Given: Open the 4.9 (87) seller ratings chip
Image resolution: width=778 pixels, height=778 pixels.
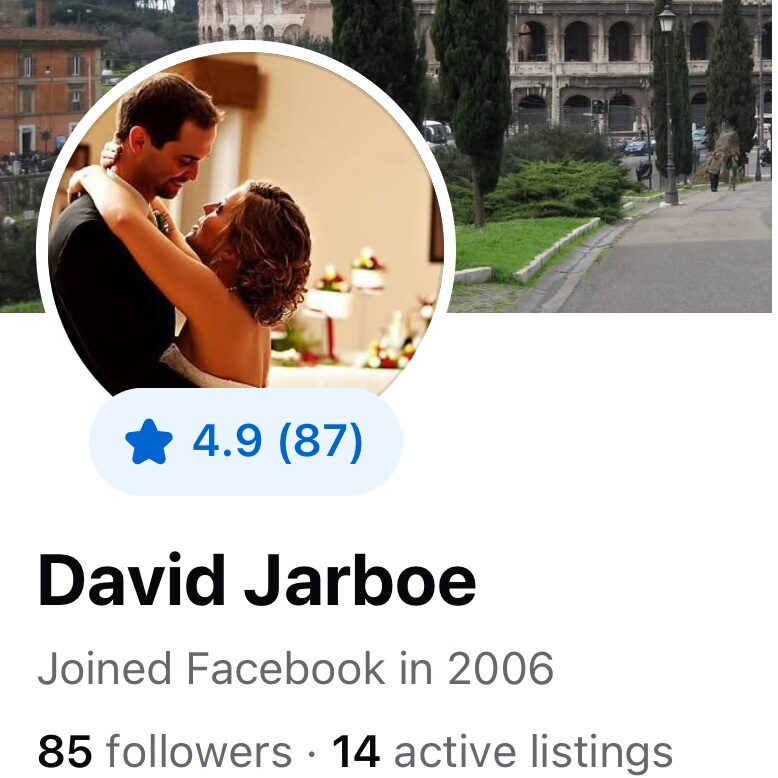Looking at the screenshot, I should pyautogui.click(x=245, y=442).
